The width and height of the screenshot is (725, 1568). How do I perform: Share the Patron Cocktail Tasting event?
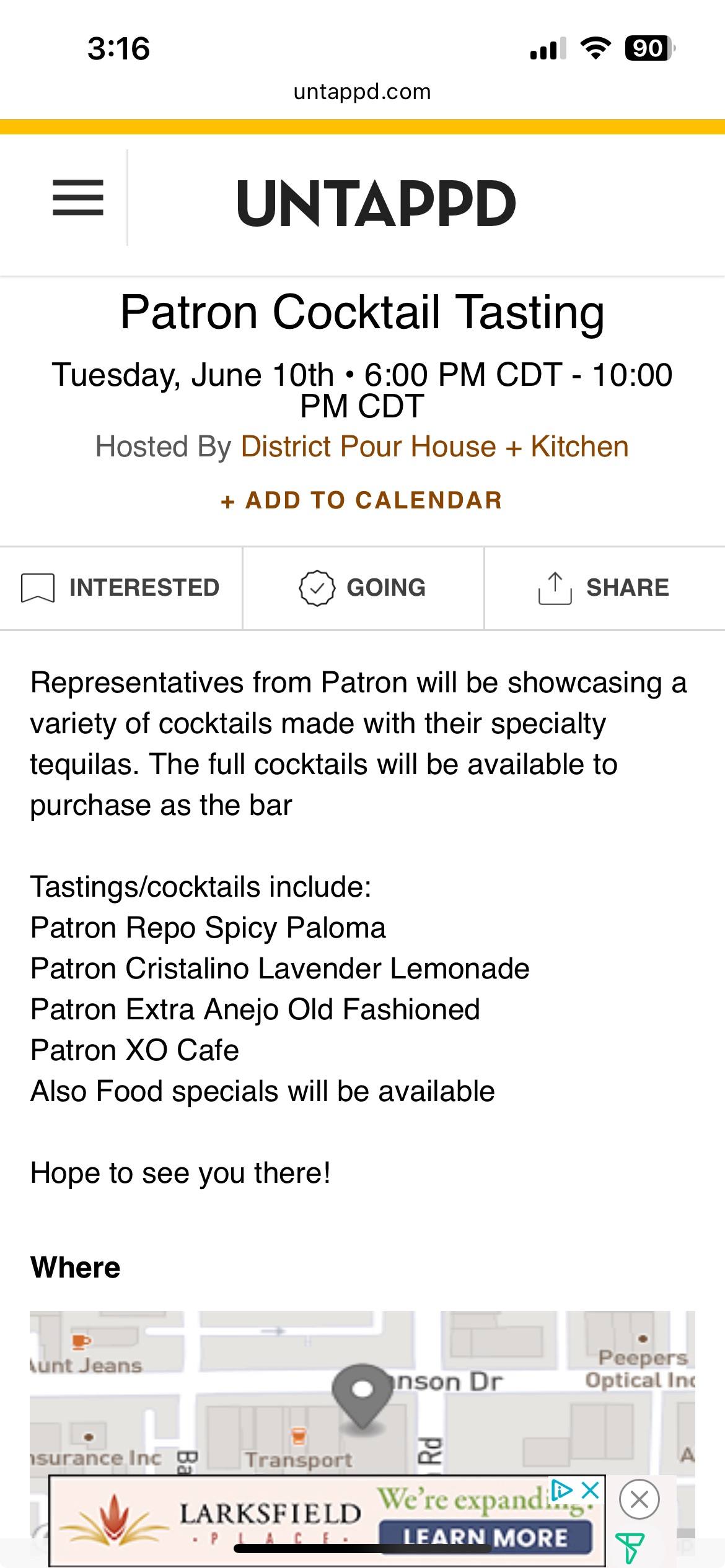tap(604, 588)
